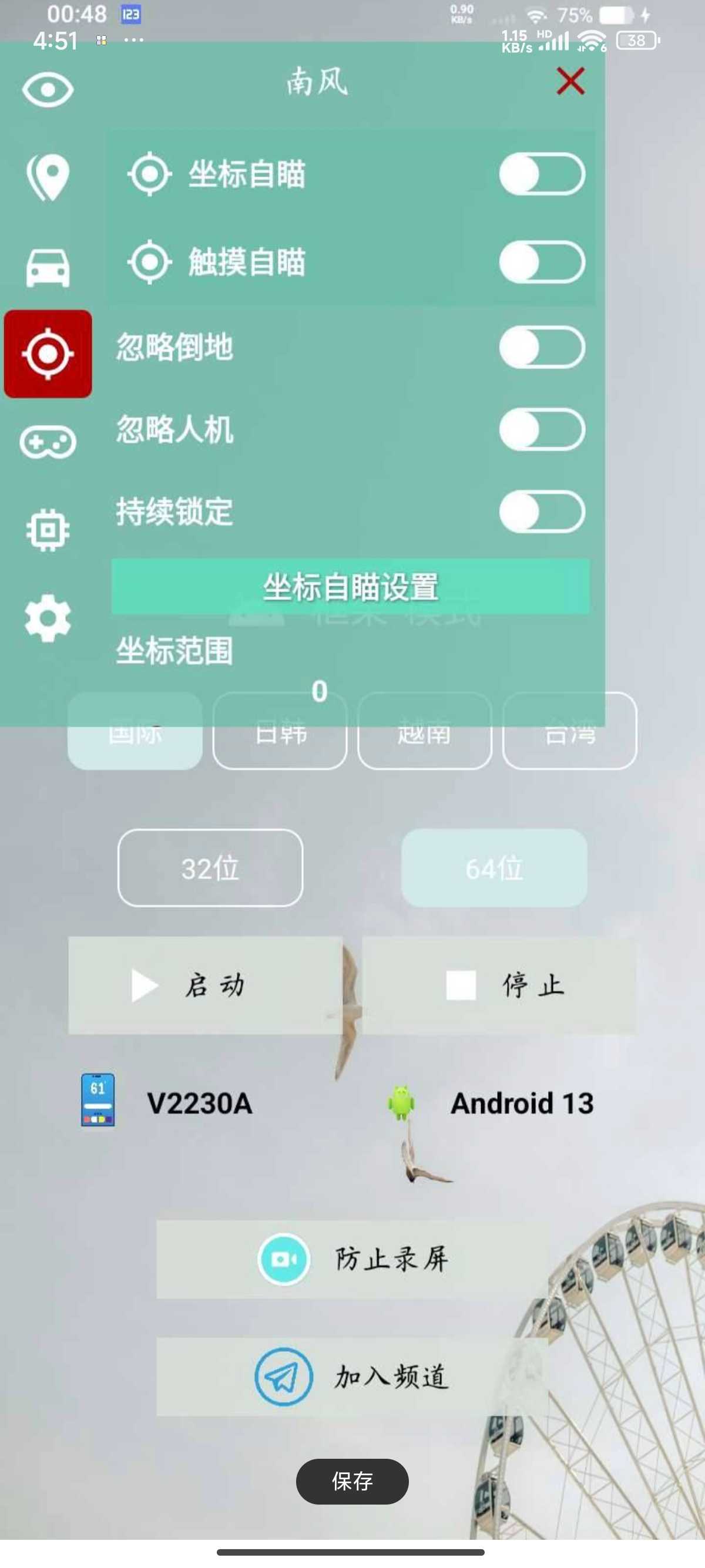705x1568 pixels.
Task: Toggle 忽略倒地 option
Action: (541, 348)
